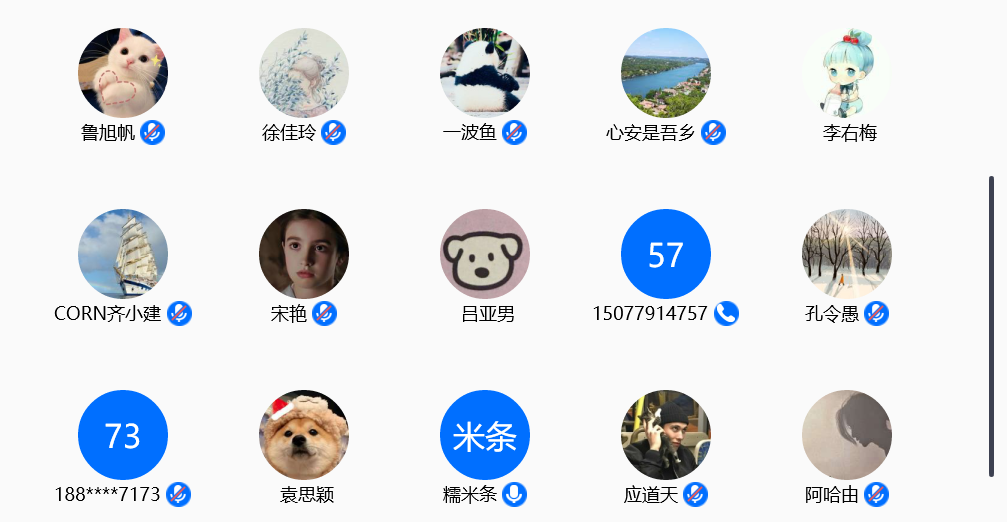The width and height of the screenshot is (1007, 522).
Task: Open participant 宋艳
Action: (304, 254)
